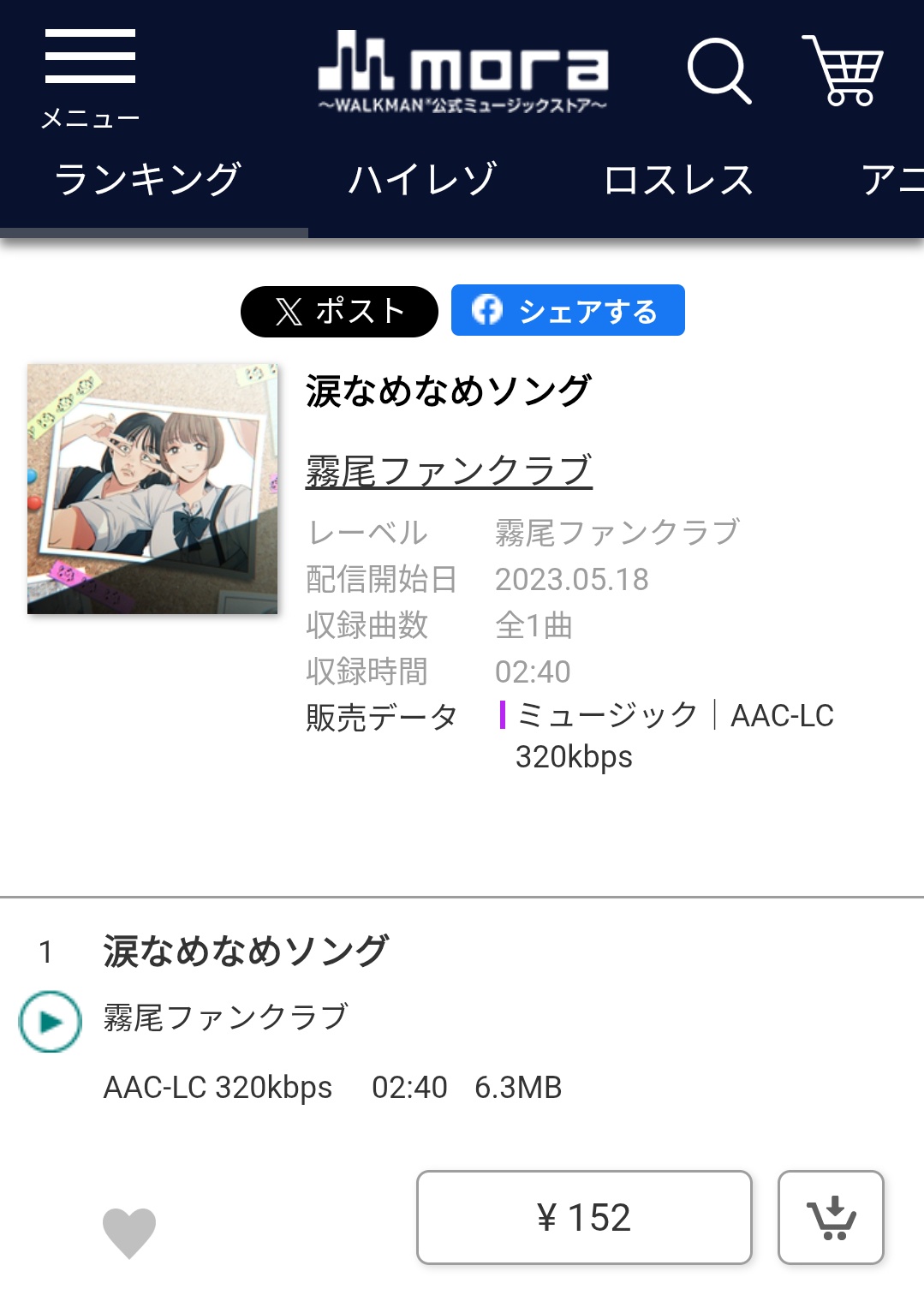The width and height of the screenshot is (924, 1307).
Task: Add the track to favorites with heart
Action: (x=129, y=1232)
